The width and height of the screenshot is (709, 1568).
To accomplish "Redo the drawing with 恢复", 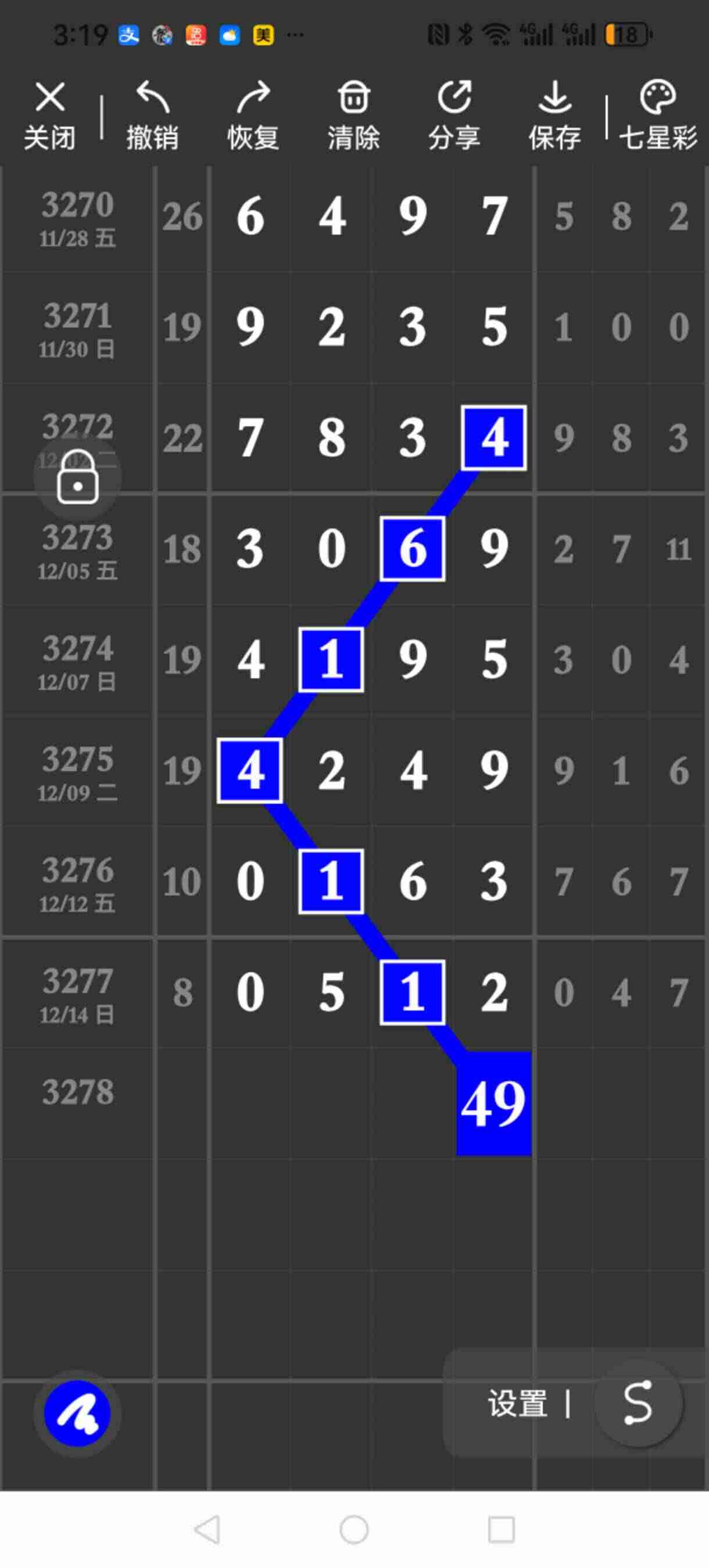I will point(253,115).
